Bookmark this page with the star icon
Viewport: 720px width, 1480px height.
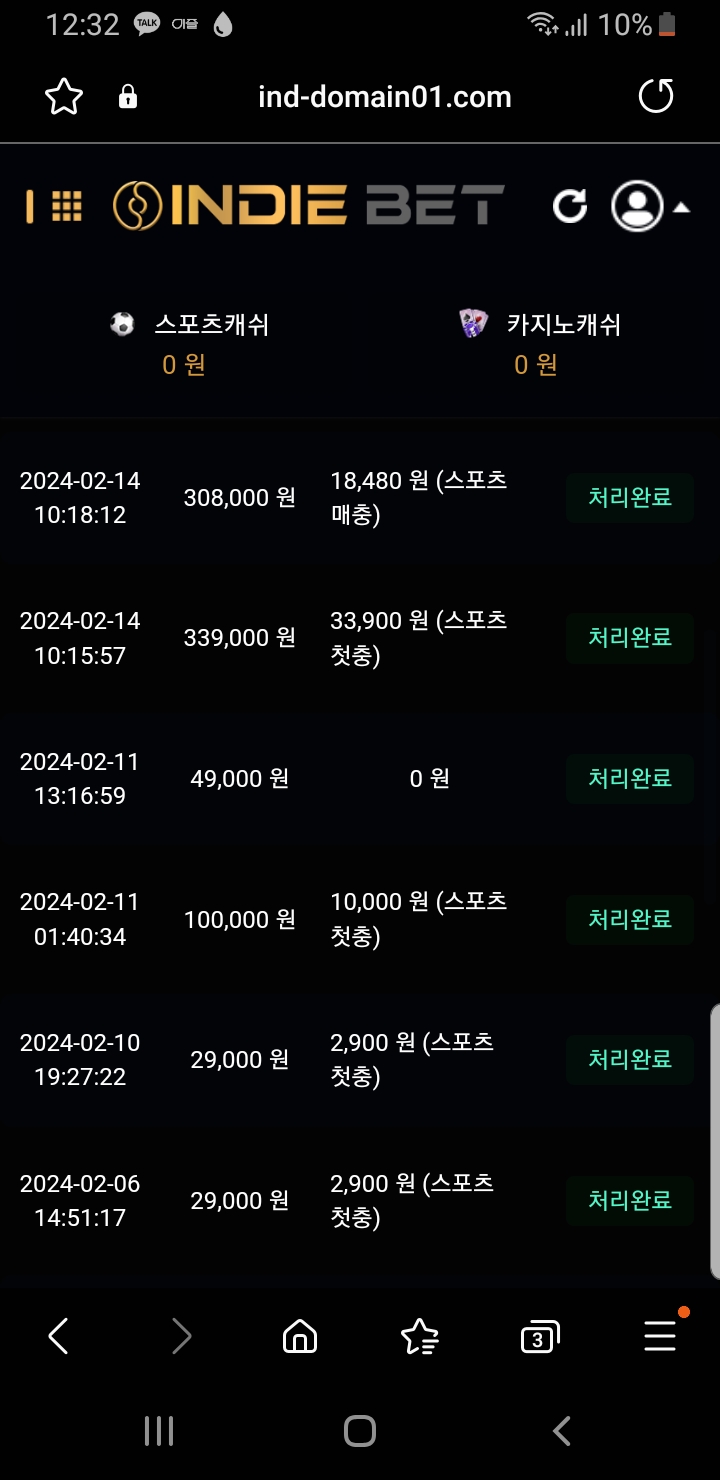click(64, 97)
